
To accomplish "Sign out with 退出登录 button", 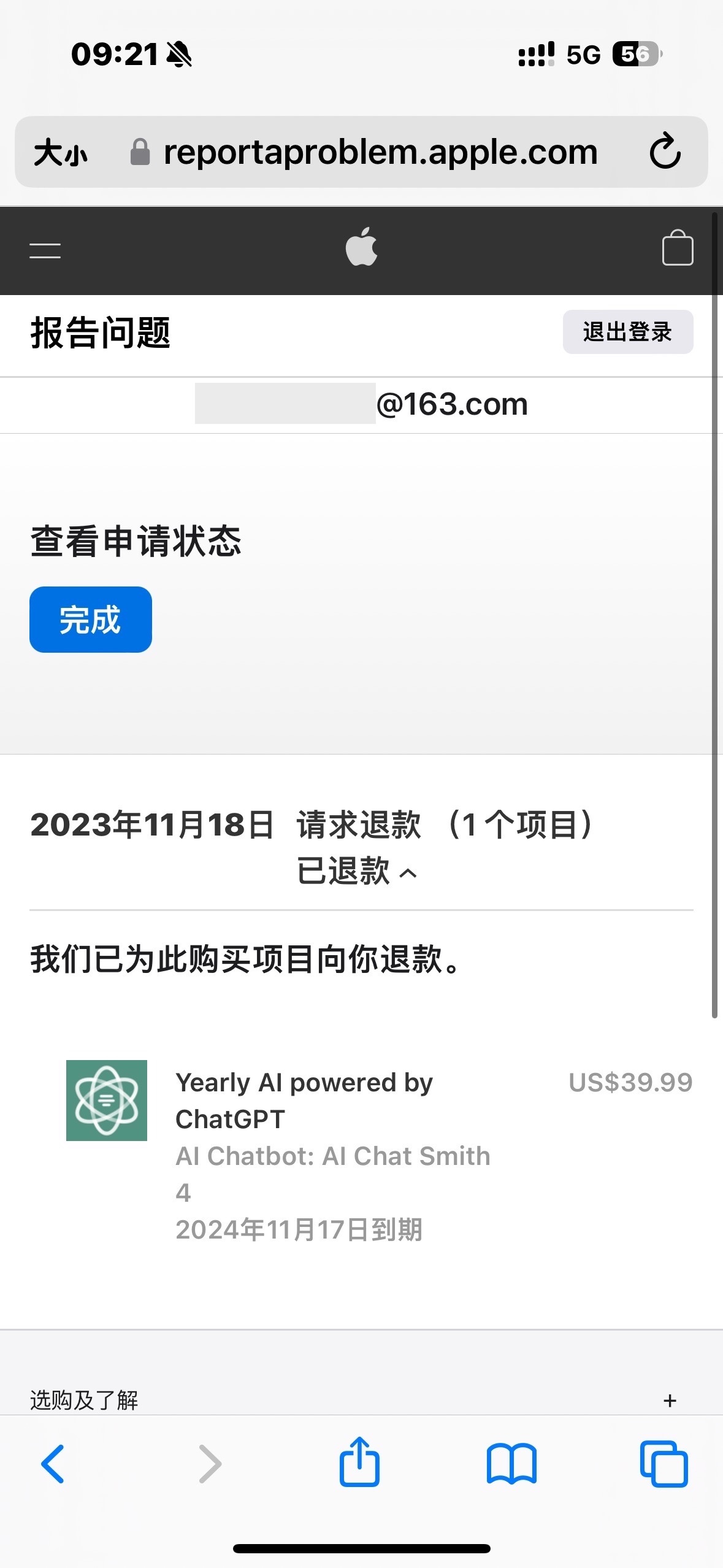I will [627, 332].
